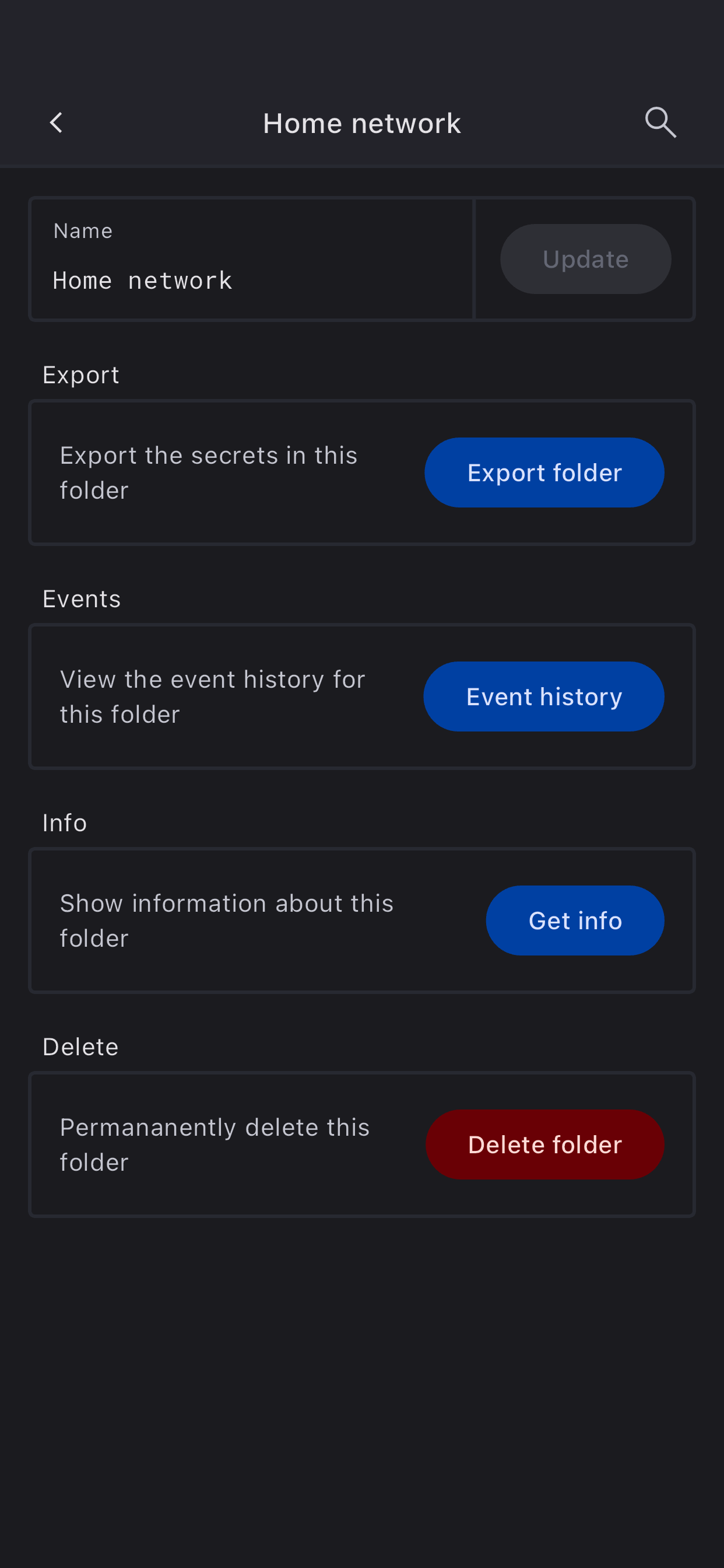Export folder secrets
This screenshot has height=1568, width=724.
click(544, 473)
